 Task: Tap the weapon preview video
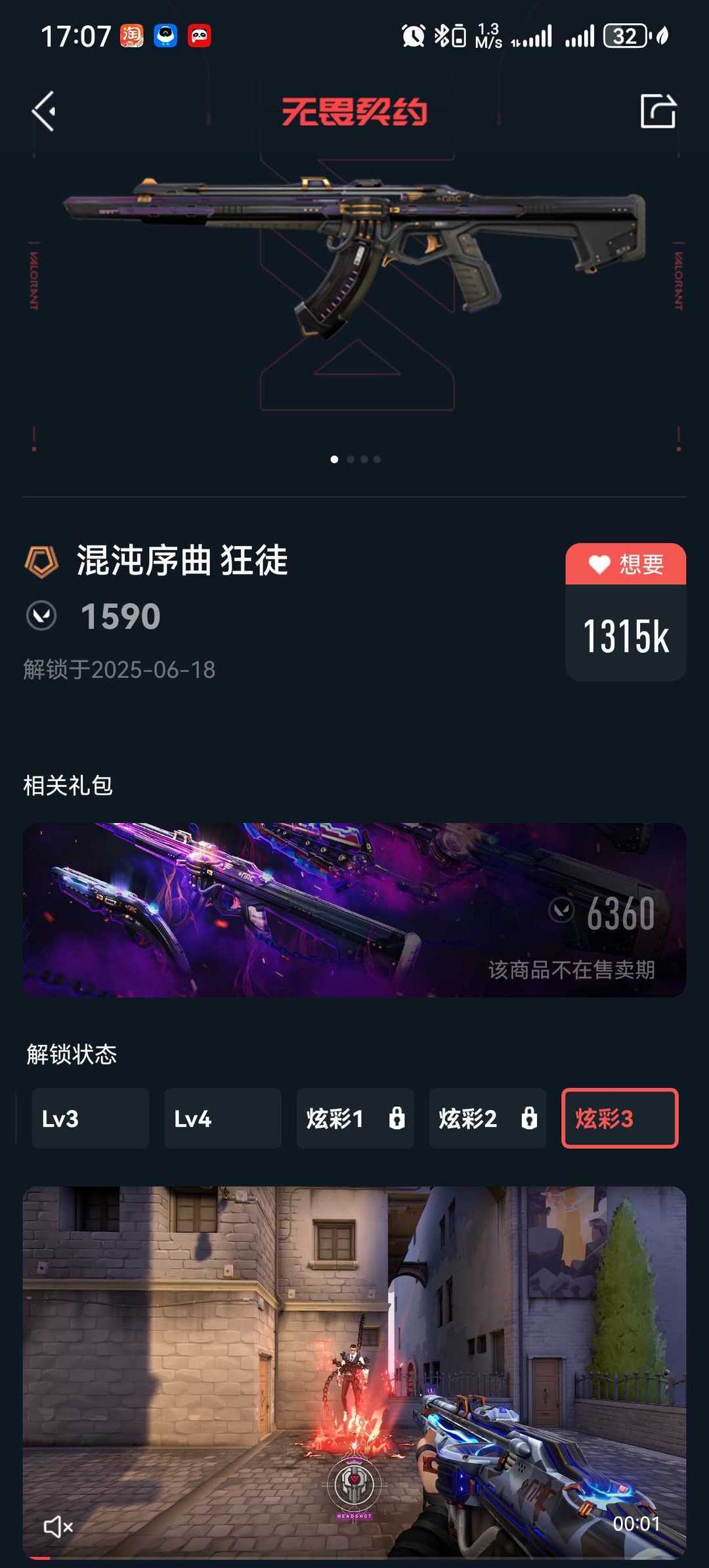click(354, 1372)
